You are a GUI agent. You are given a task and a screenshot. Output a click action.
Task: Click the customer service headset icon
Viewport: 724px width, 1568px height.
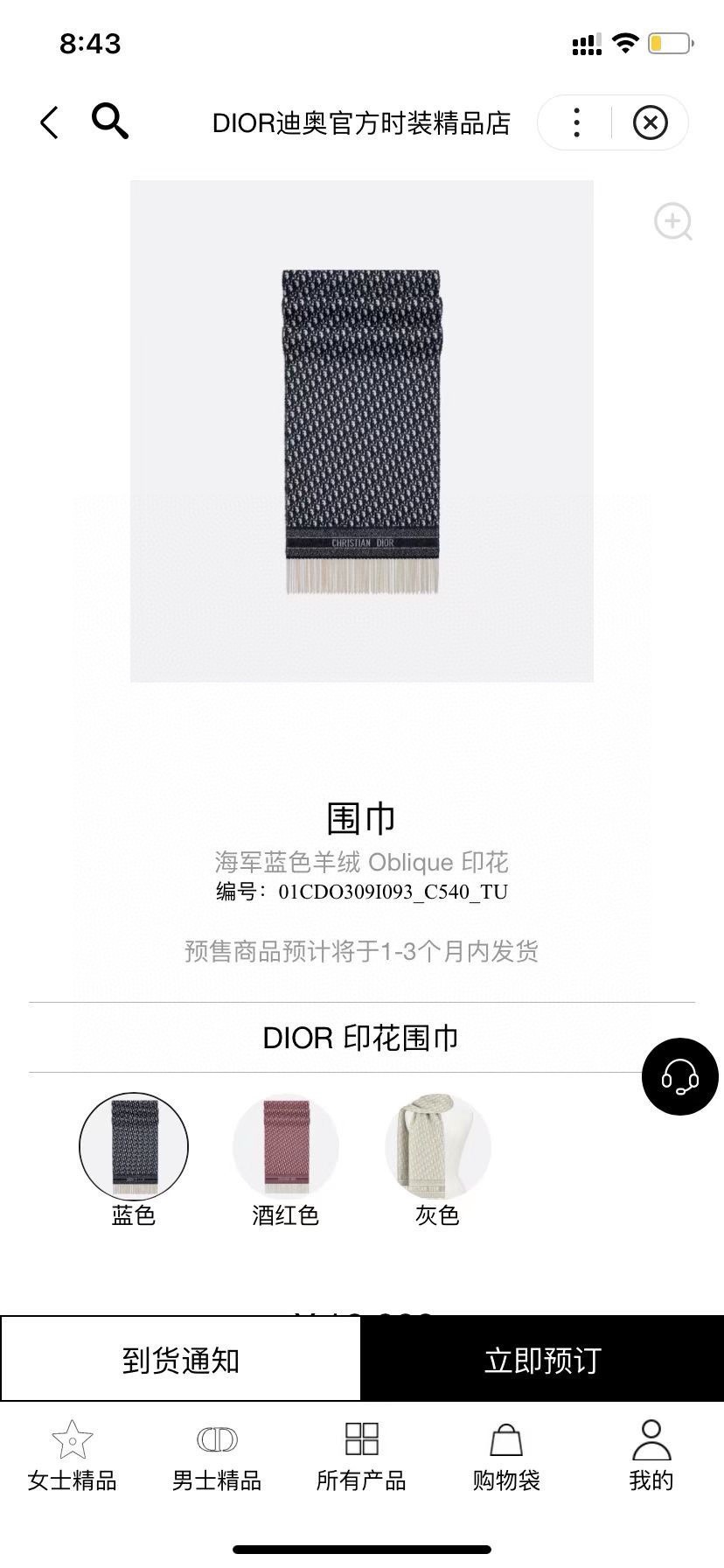[x=679, y=1077]
